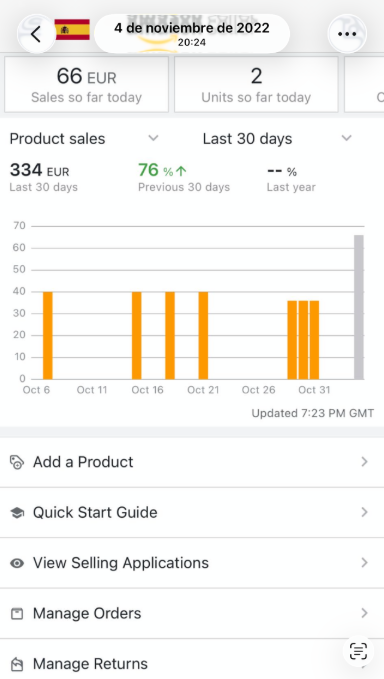Open Manage Returns
This screenshot has width=384, height=679.
click(x=192, y=660)
